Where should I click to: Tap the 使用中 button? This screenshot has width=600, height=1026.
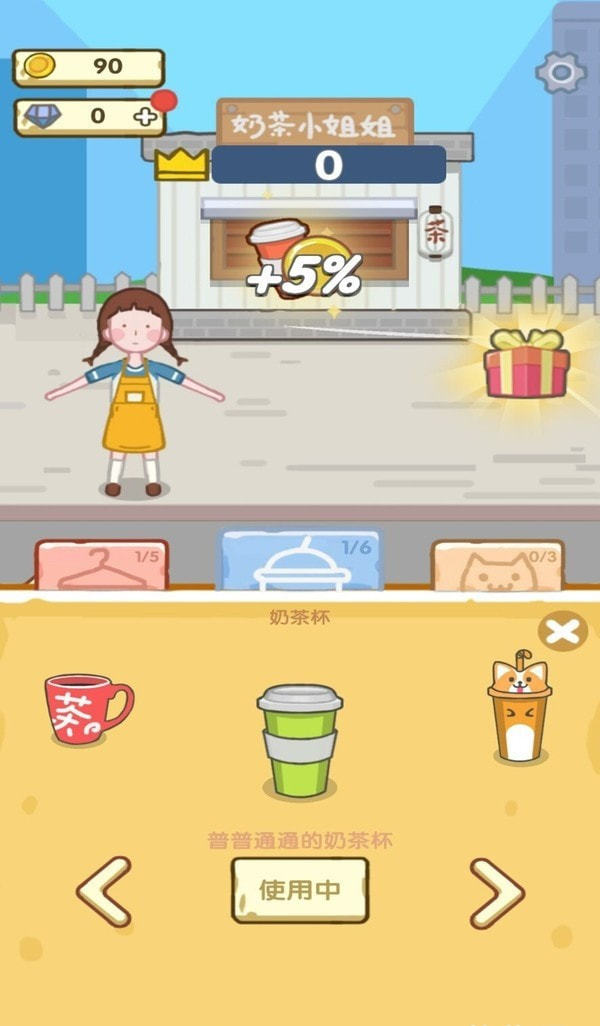pyautogui.click(x=300, y=890)
